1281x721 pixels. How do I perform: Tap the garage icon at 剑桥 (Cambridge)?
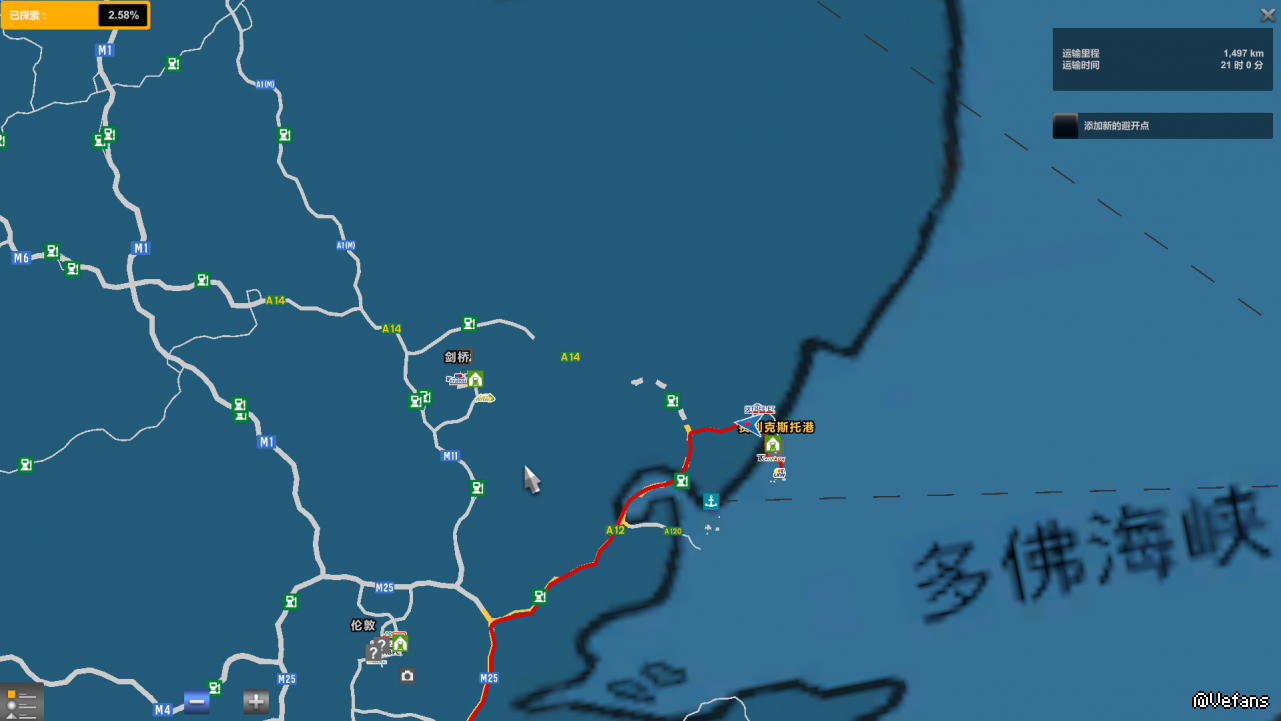(x=475, y=379)
